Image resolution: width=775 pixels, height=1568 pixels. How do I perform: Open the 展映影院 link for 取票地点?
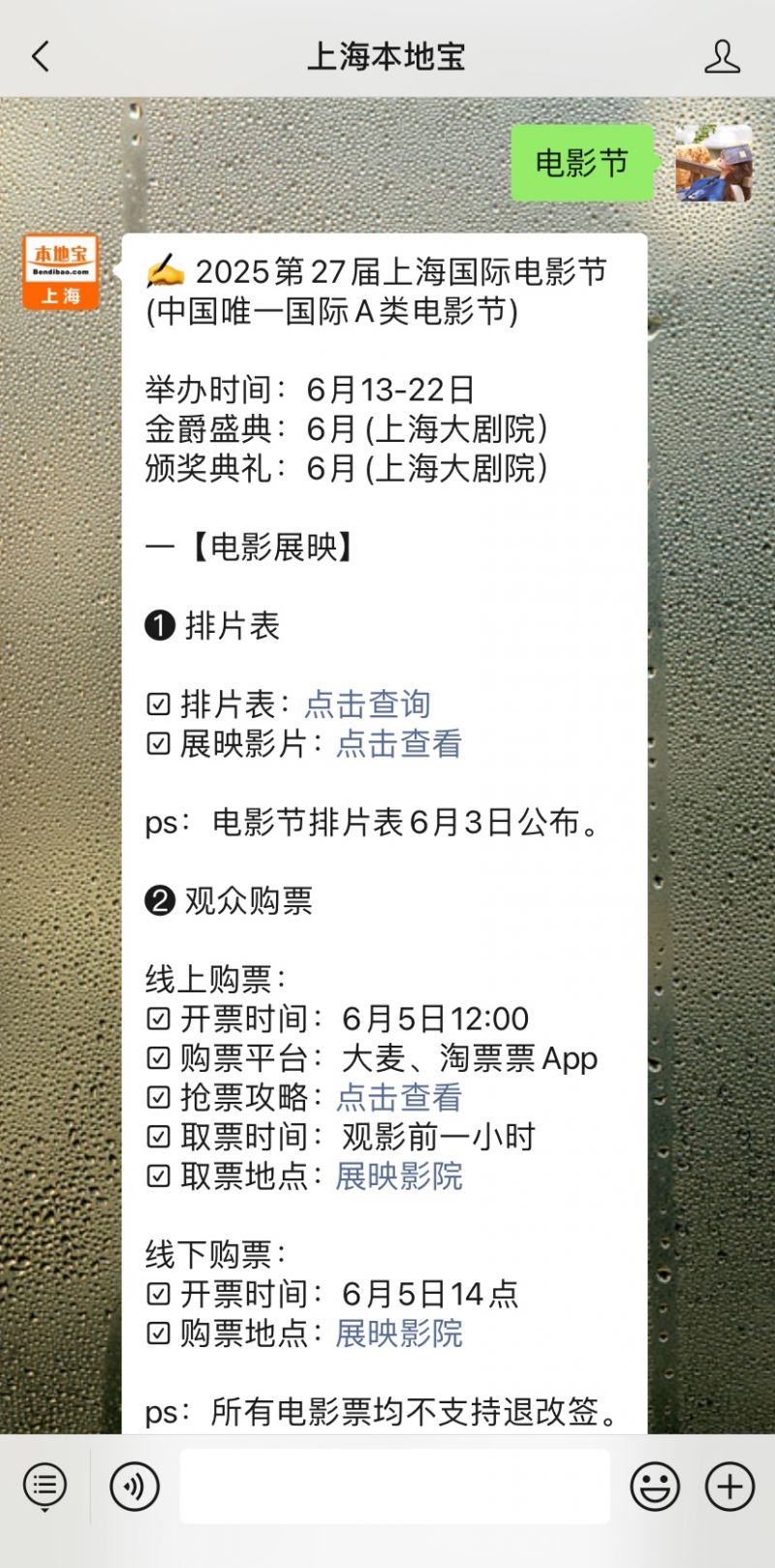pyautogui.click(x=399, y=1176)
